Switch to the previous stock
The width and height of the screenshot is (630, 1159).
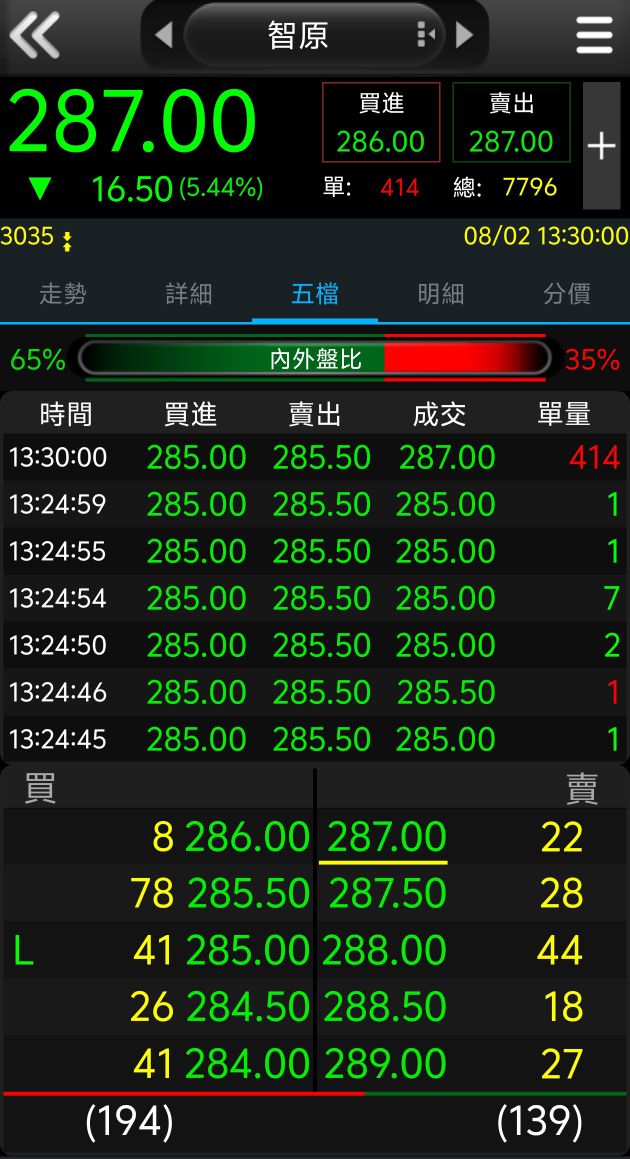point(164,36)
